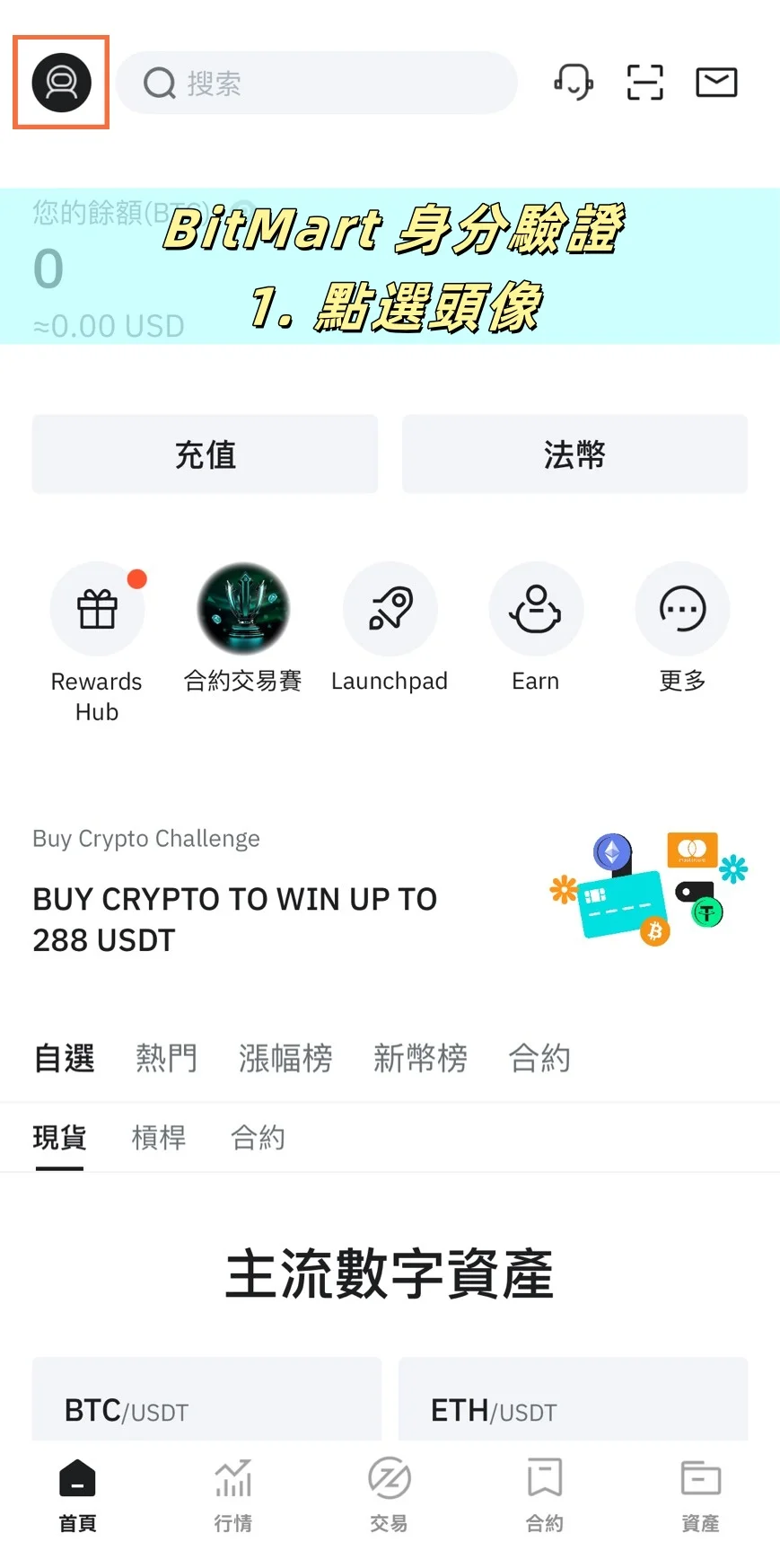The image size is (780, 1568).
Task: Open Launchpad rocket icon
Action: click(390, 608)
